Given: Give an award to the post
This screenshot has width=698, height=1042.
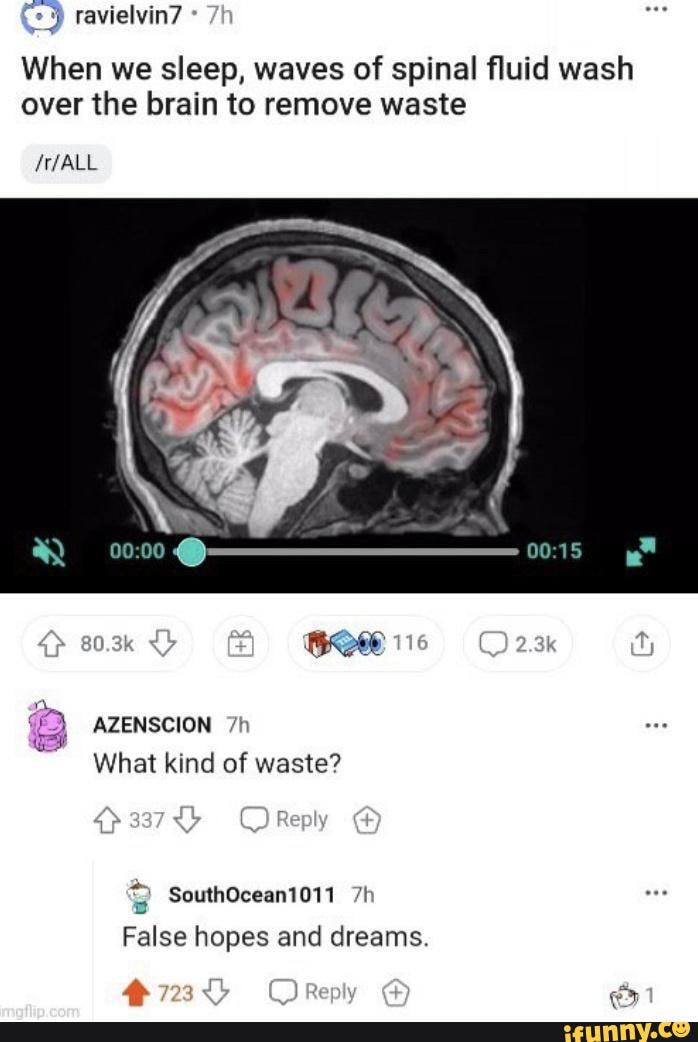Looking at the screenshot, I should [x=241, y=644].
